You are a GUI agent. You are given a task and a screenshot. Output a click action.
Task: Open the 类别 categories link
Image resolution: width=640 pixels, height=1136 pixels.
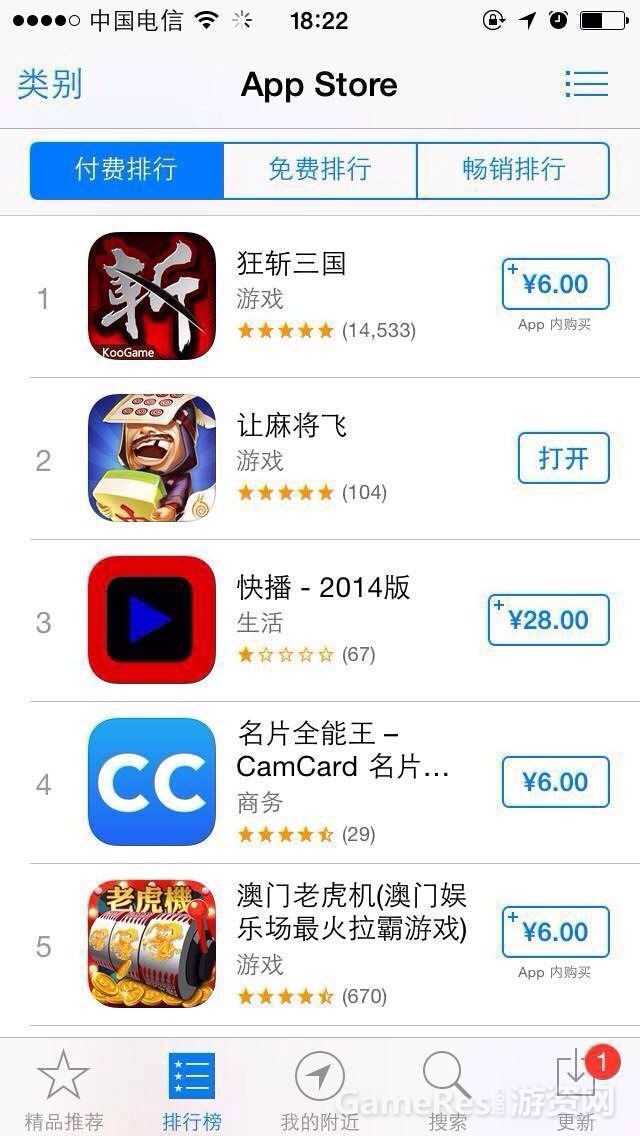(x=50, y=85)
